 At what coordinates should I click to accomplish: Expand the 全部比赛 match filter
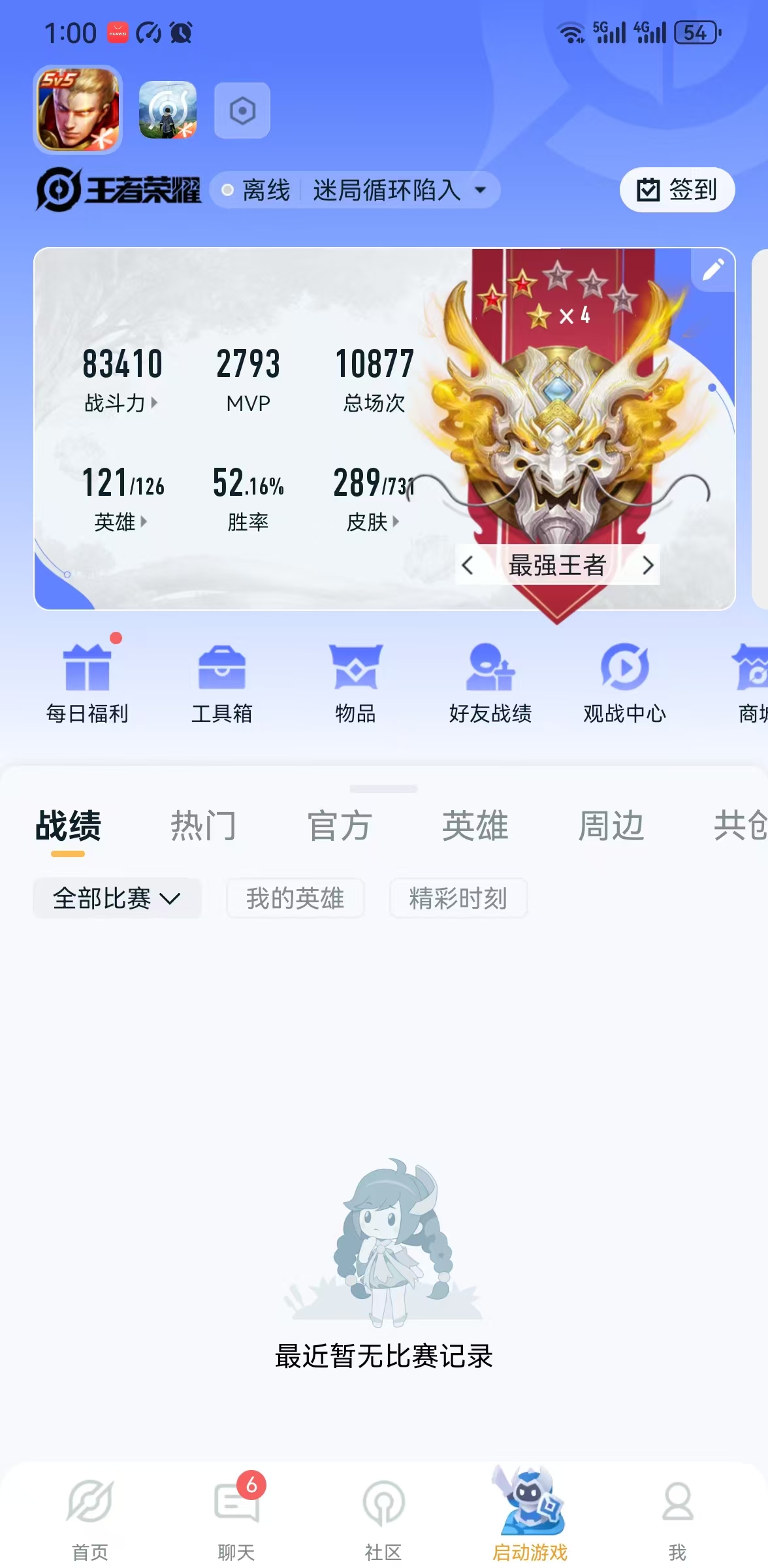point(117,898)
